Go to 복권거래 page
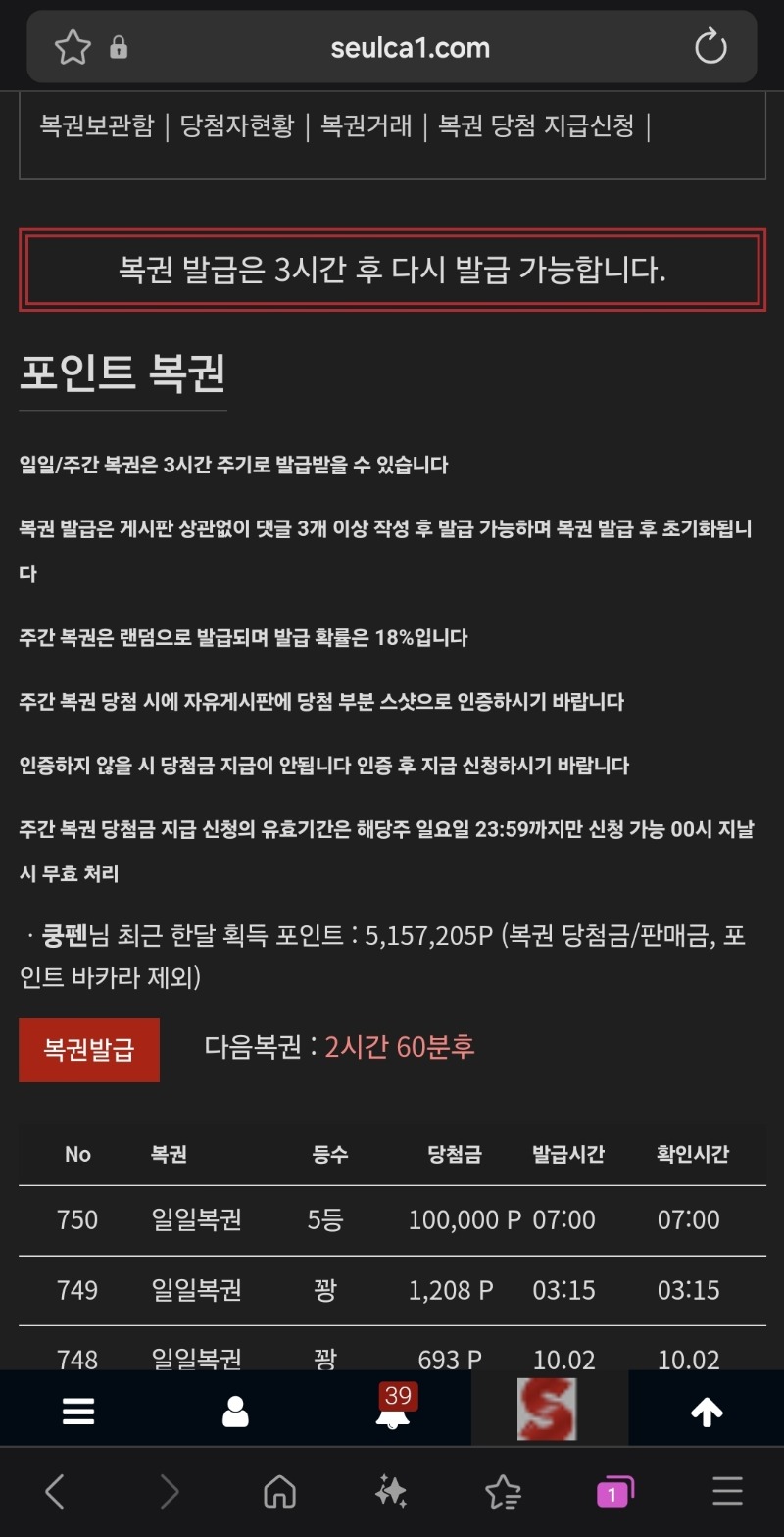 [x=367, y=125]
